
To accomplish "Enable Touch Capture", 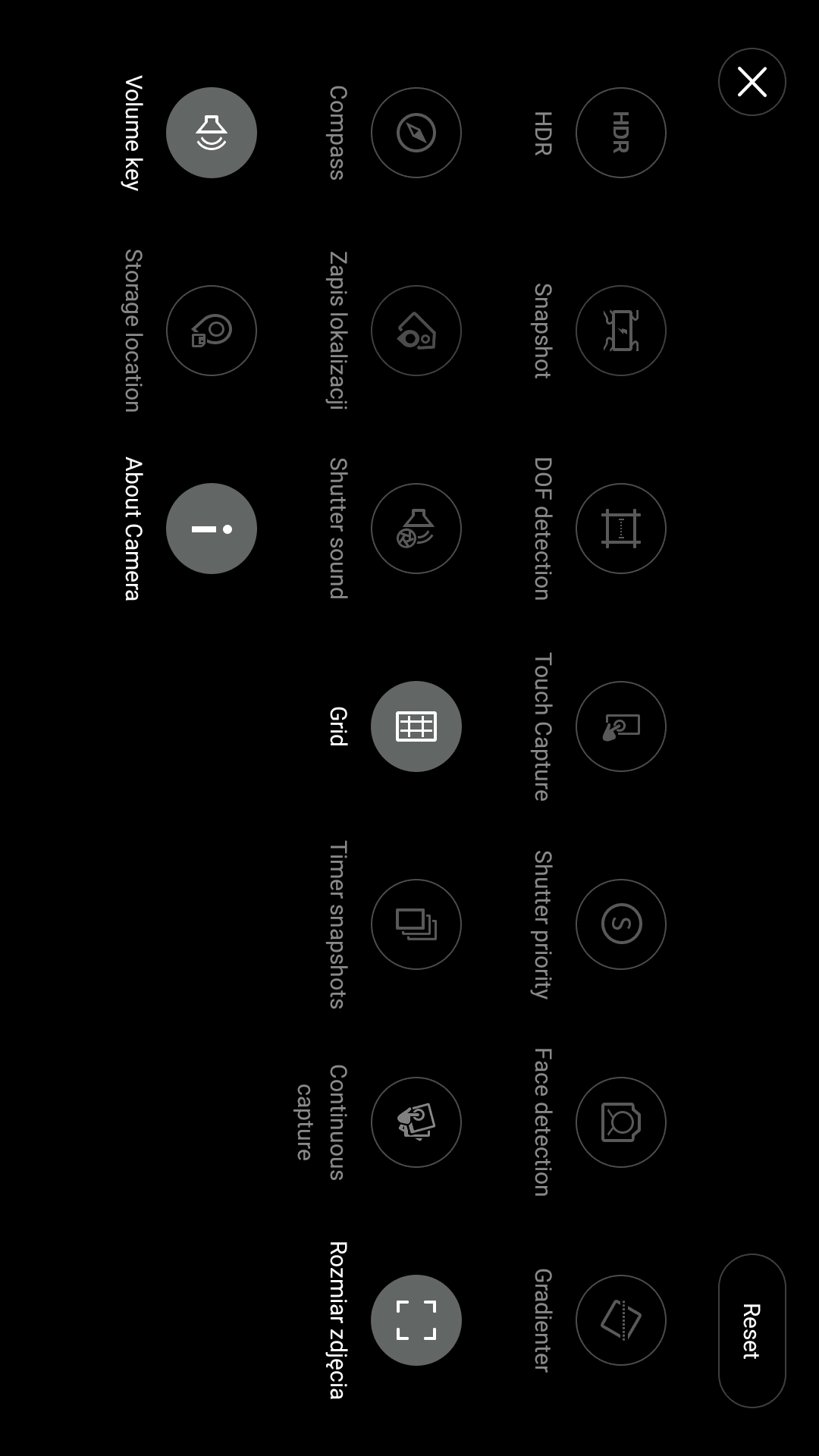I will (x=620, y=726).
